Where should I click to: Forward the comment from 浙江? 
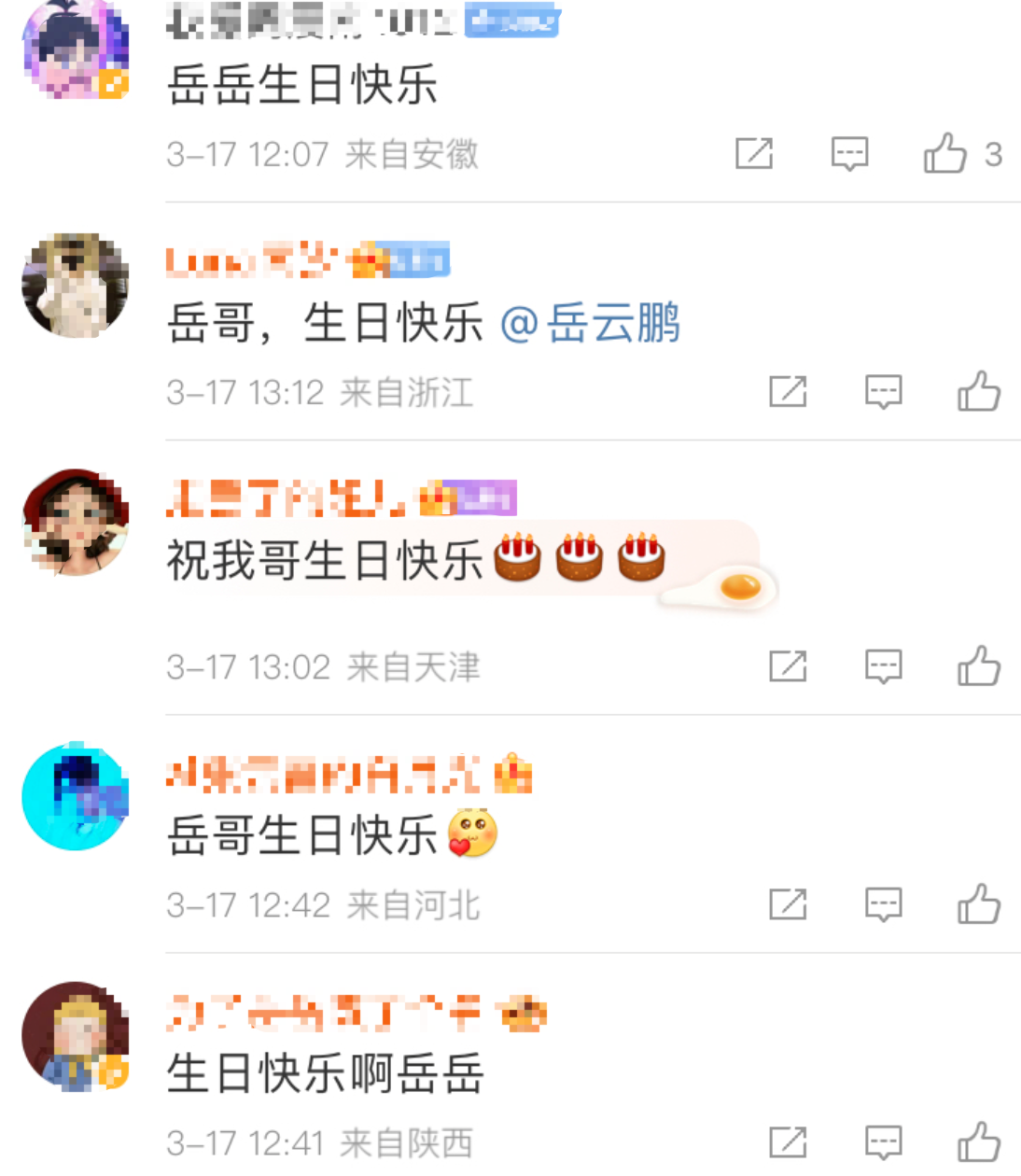(x=788, y=391)
